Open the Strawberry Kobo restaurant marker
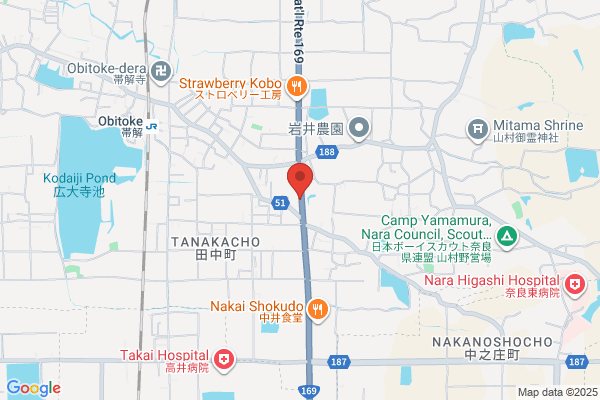600x400 pixels. point(297,87)
